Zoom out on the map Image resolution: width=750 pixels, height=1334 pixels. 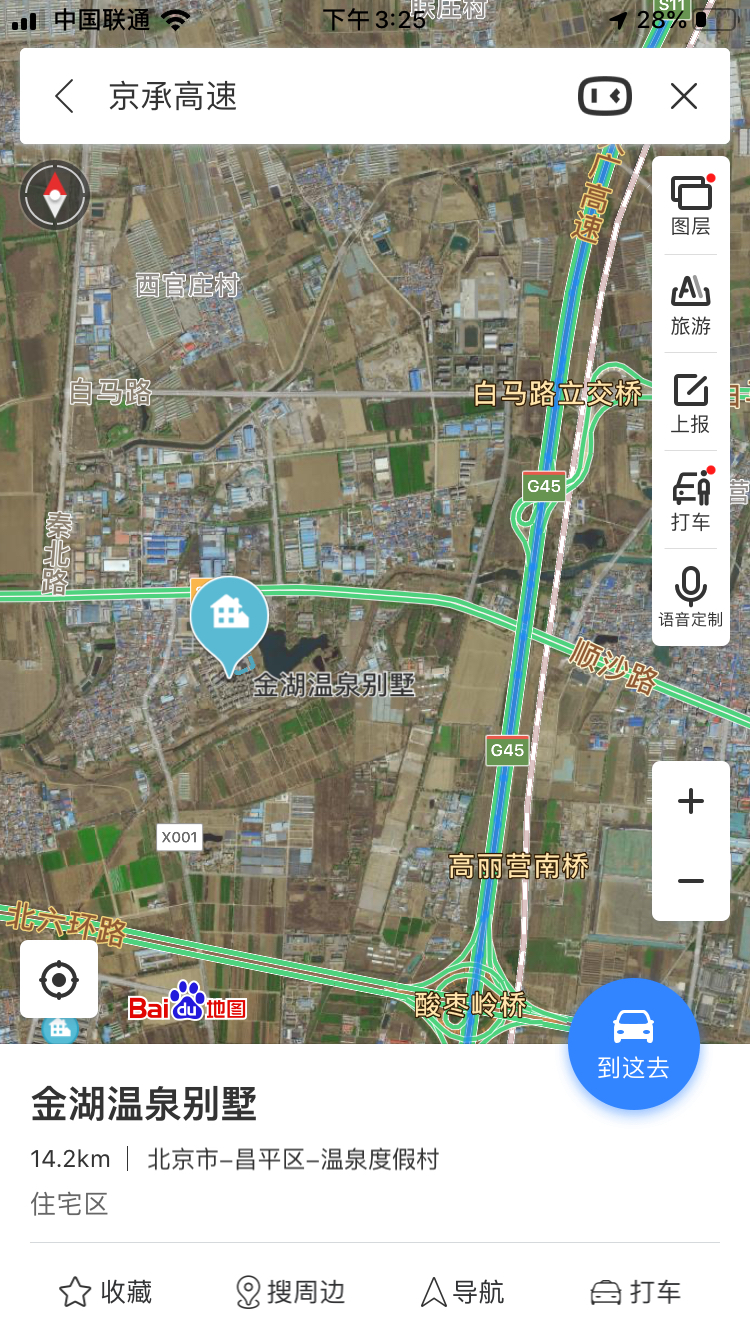[x=691, y=881]
